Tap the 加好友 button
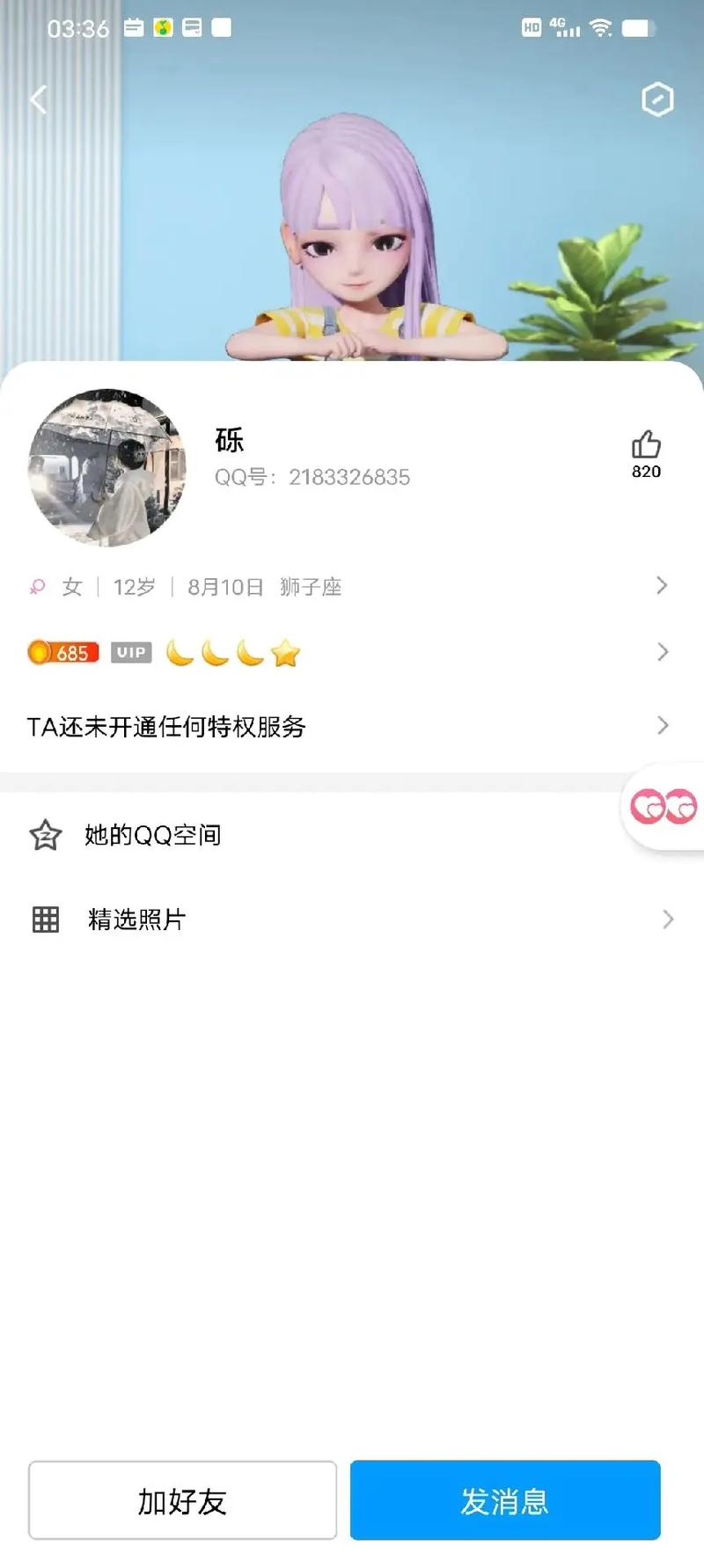This screenshot has width=704, height=1568. pos(182,1500)
